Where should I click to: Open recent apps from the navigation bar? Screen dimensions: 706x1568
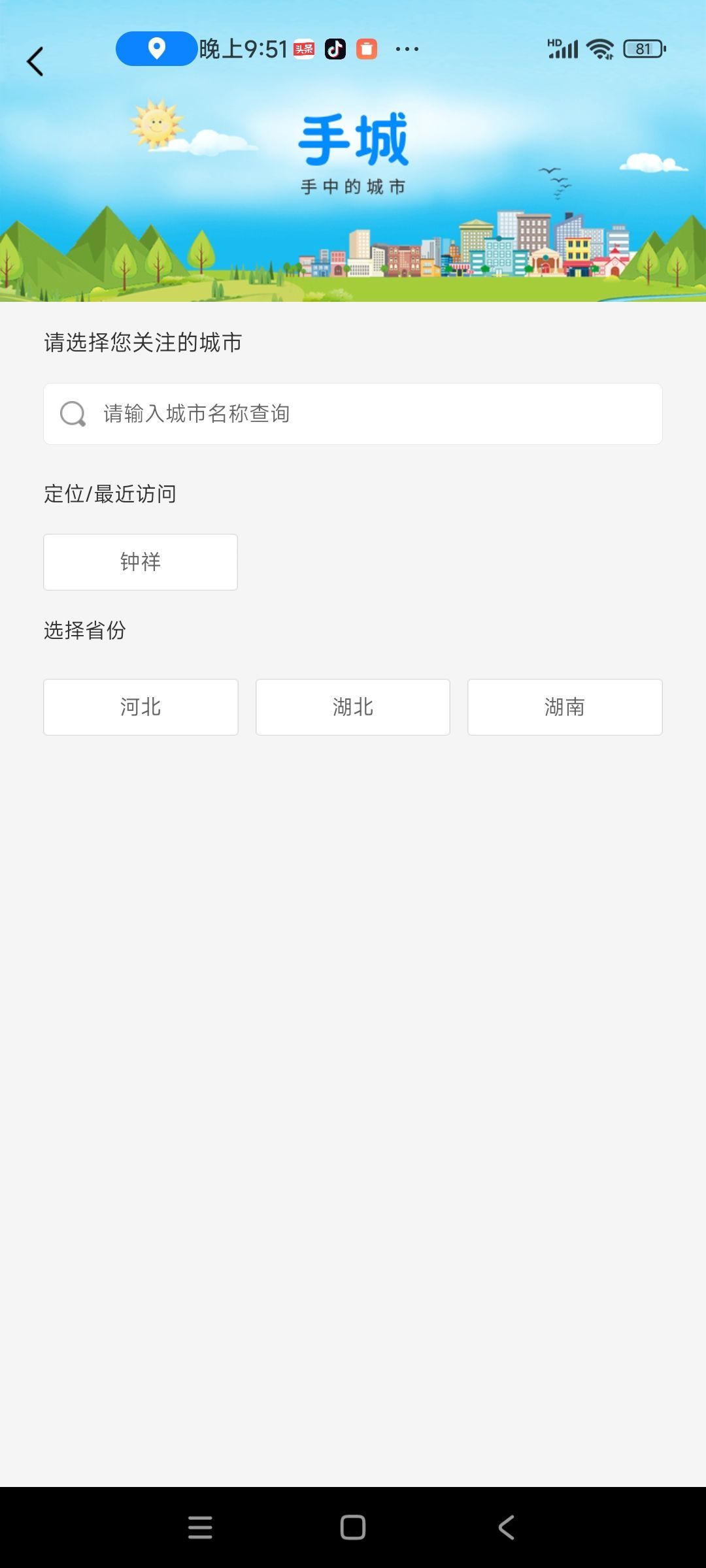(200, 1527)
